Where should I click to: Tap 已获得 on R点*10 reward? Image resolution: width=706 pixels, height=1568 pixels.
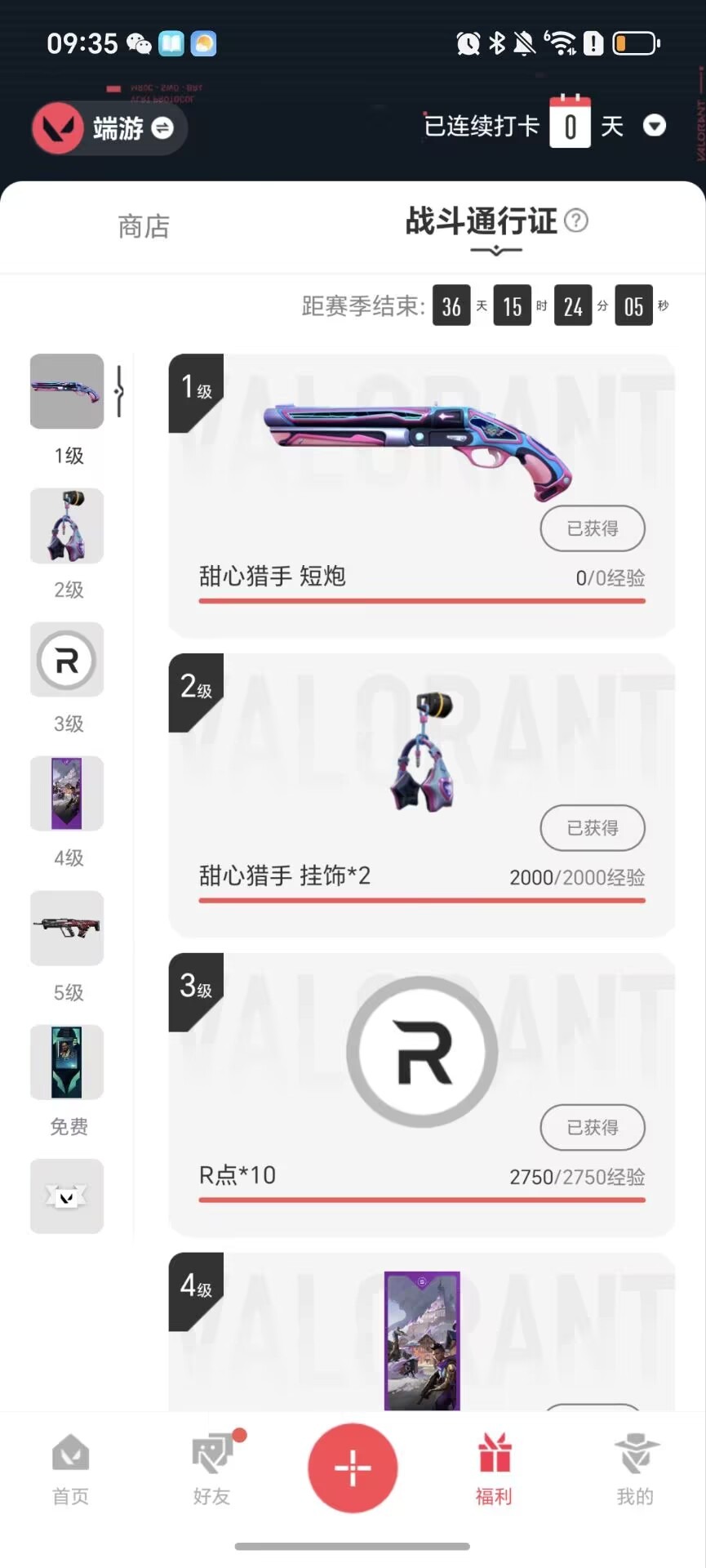(x=593, y=1128)
